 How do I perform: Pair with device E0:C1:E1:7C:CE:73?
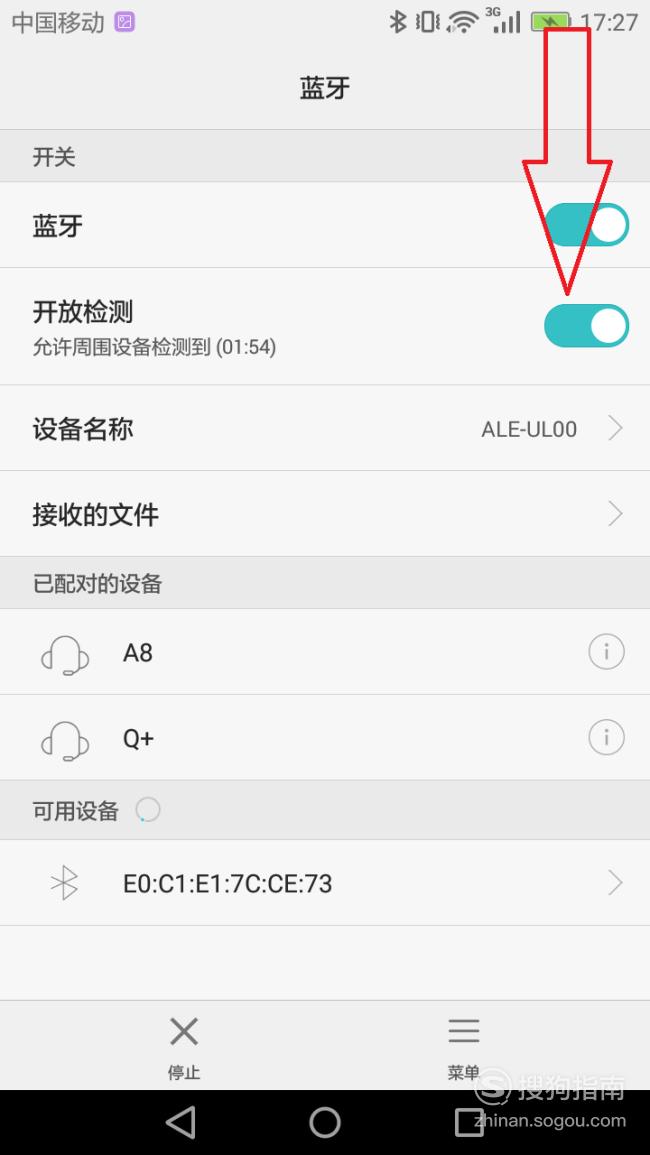[x=325, y=882]
